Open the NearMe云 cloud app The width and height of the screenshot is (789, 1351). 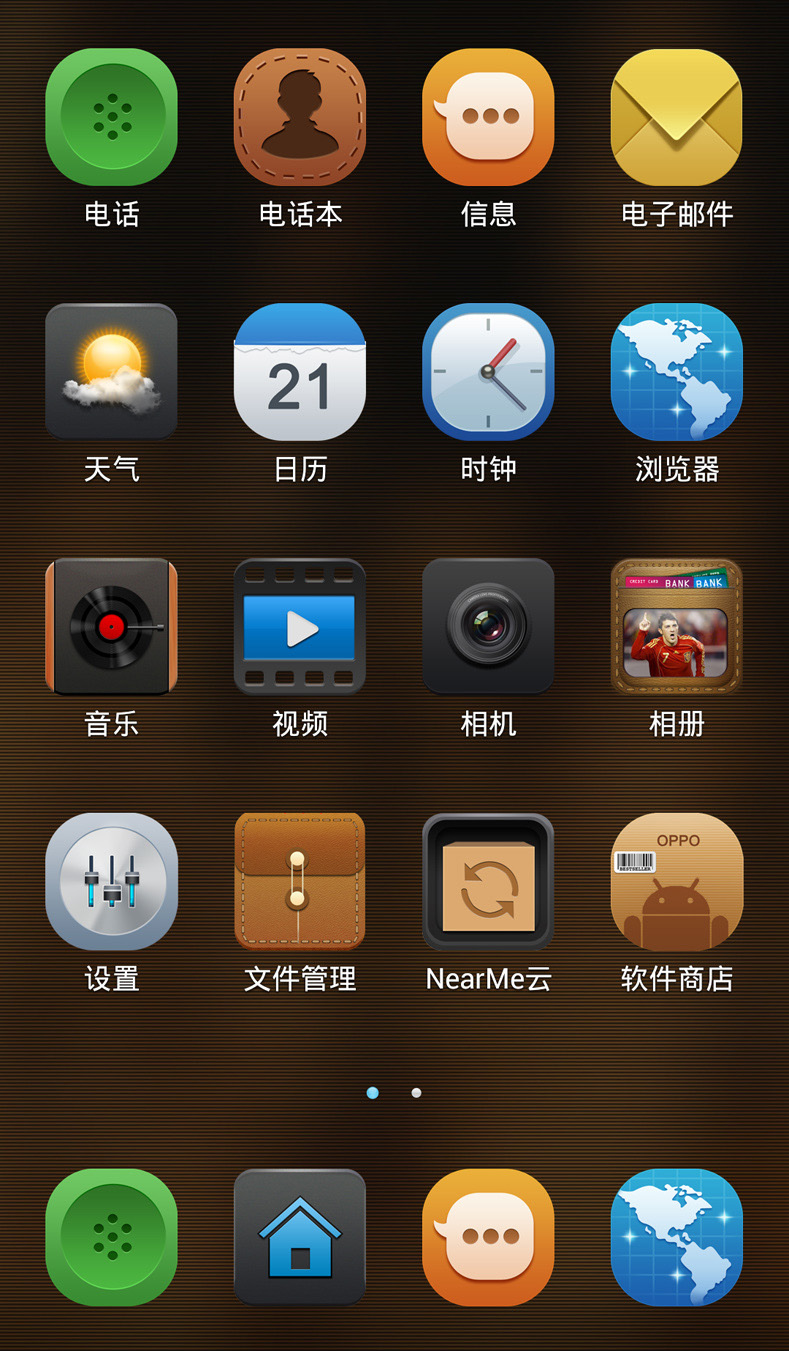tap(488, 882)
